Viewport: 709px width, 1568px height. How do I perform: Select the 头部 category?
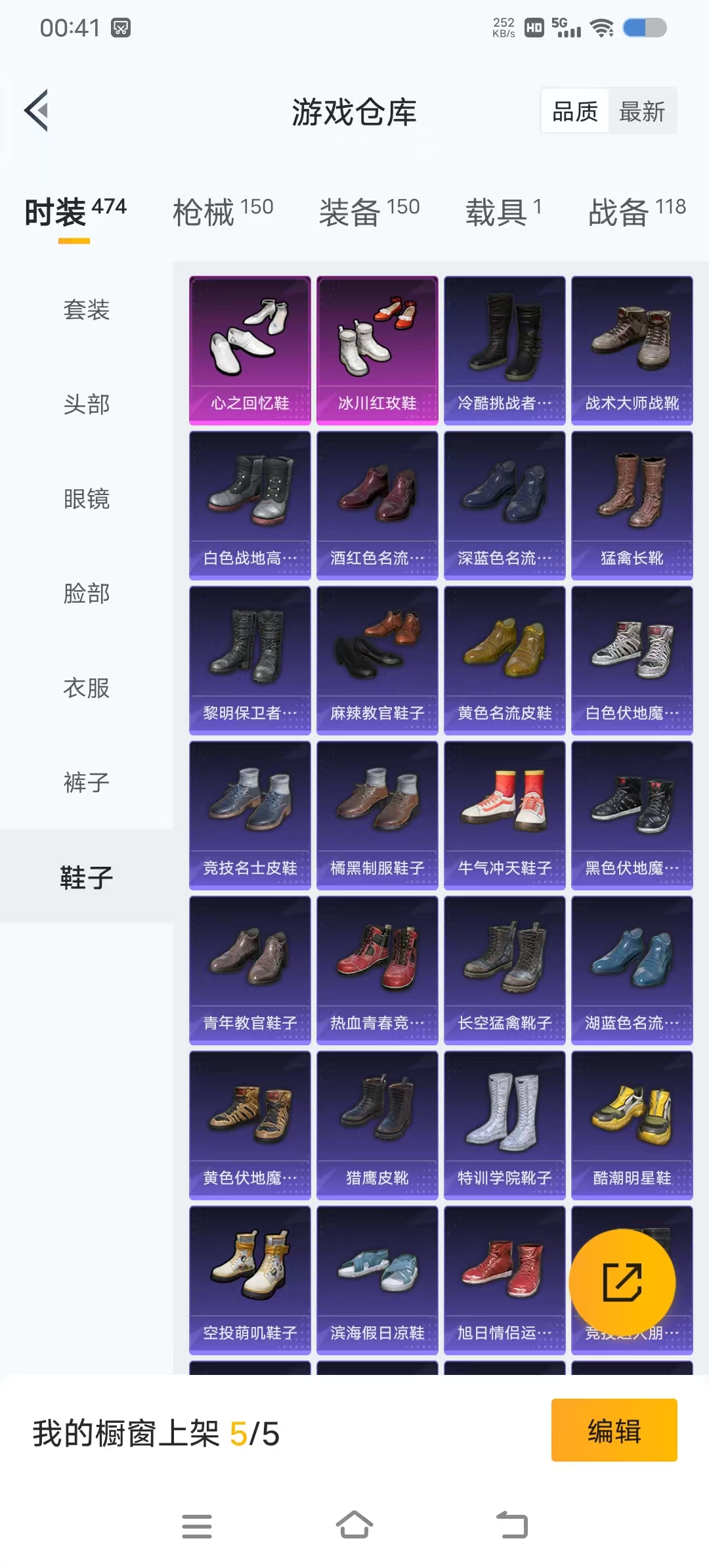(x=86, y=404)
